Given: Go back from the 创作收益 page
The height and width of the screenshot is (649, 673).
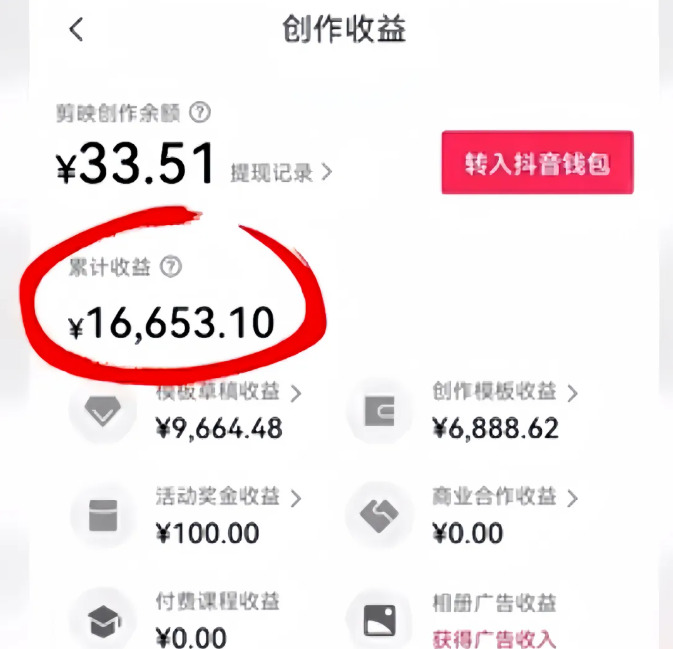Looking at the screenshot, I should tap(76, 30).
